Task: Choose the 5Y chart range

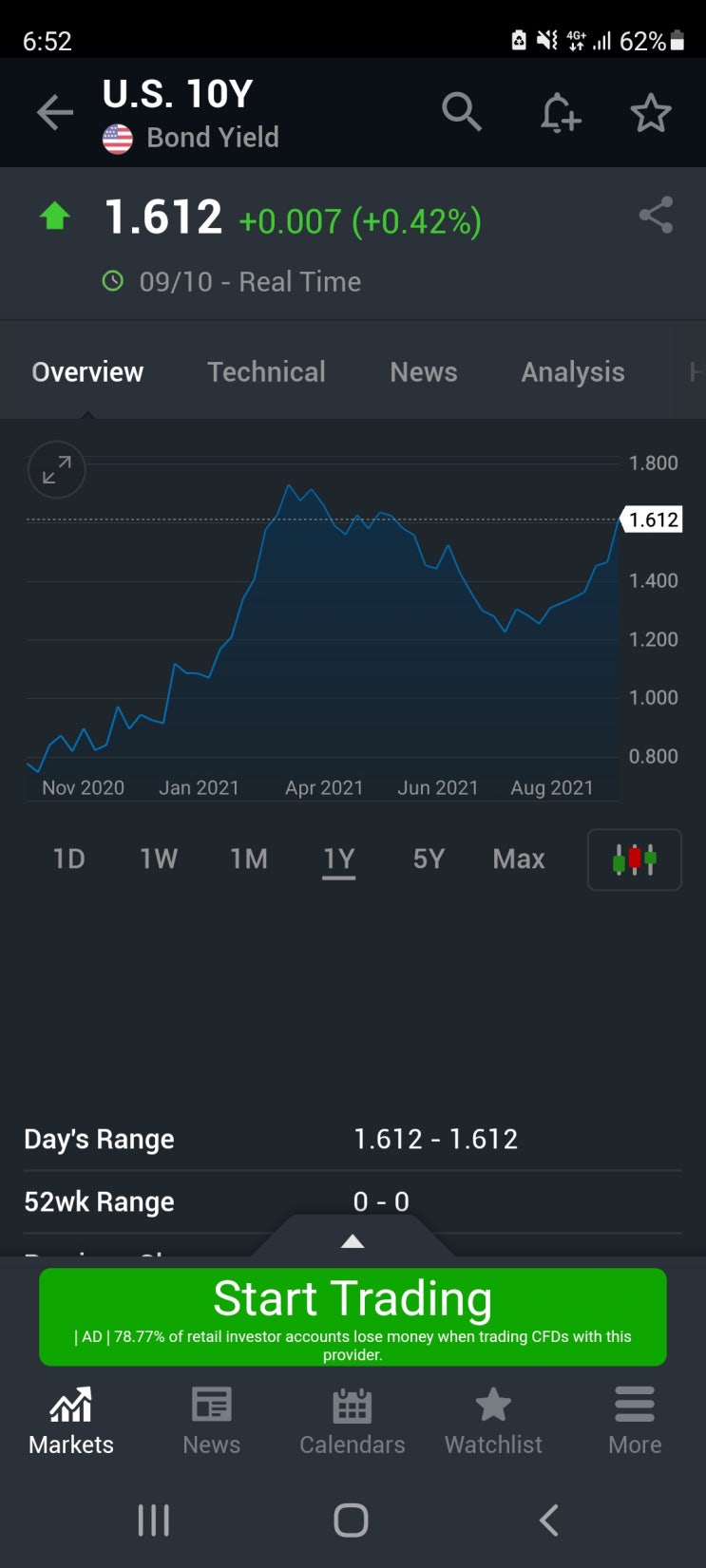Action: pos(429,859)
